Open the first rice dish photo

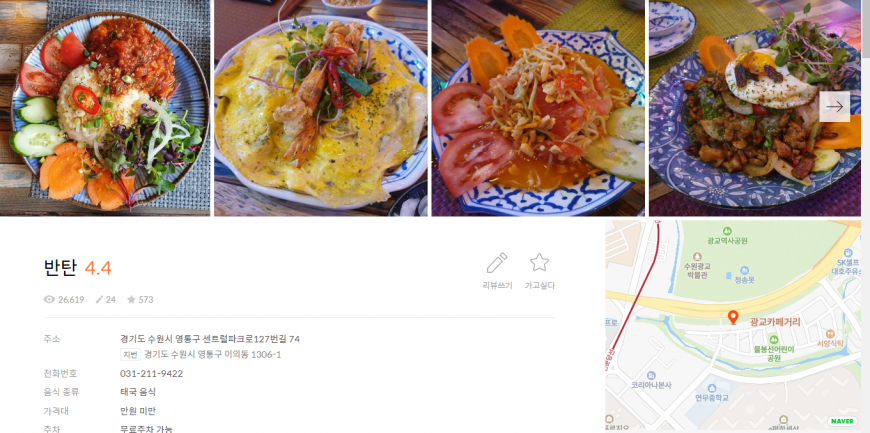click(x=105, y=107)
